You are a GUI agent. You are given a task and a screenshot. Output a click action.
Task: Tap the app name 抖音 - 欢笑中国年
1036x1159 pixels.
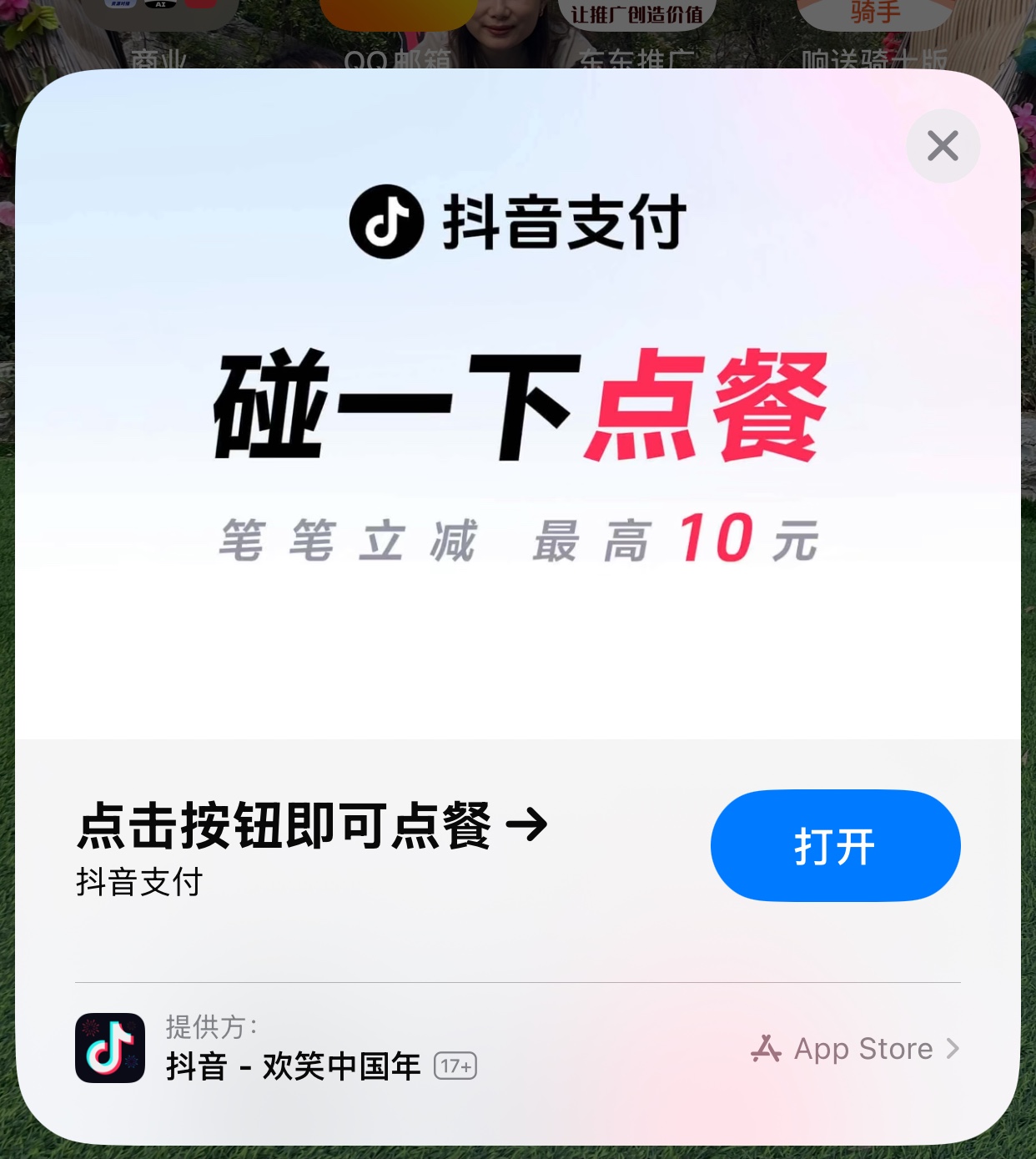tap(292, 1067)
